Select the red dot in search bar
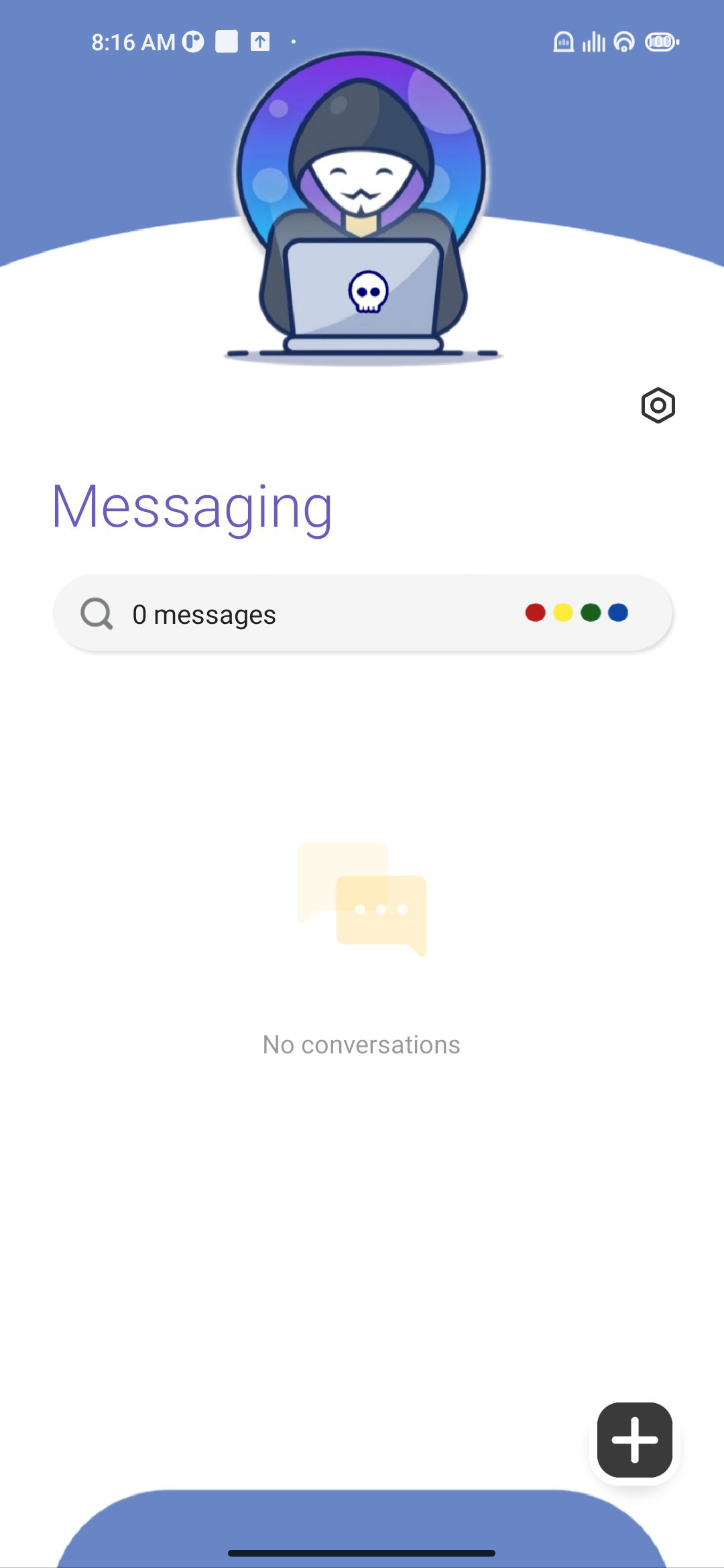Image resolution: width=724 pixels, height=1568 pixels. (535, 612)
